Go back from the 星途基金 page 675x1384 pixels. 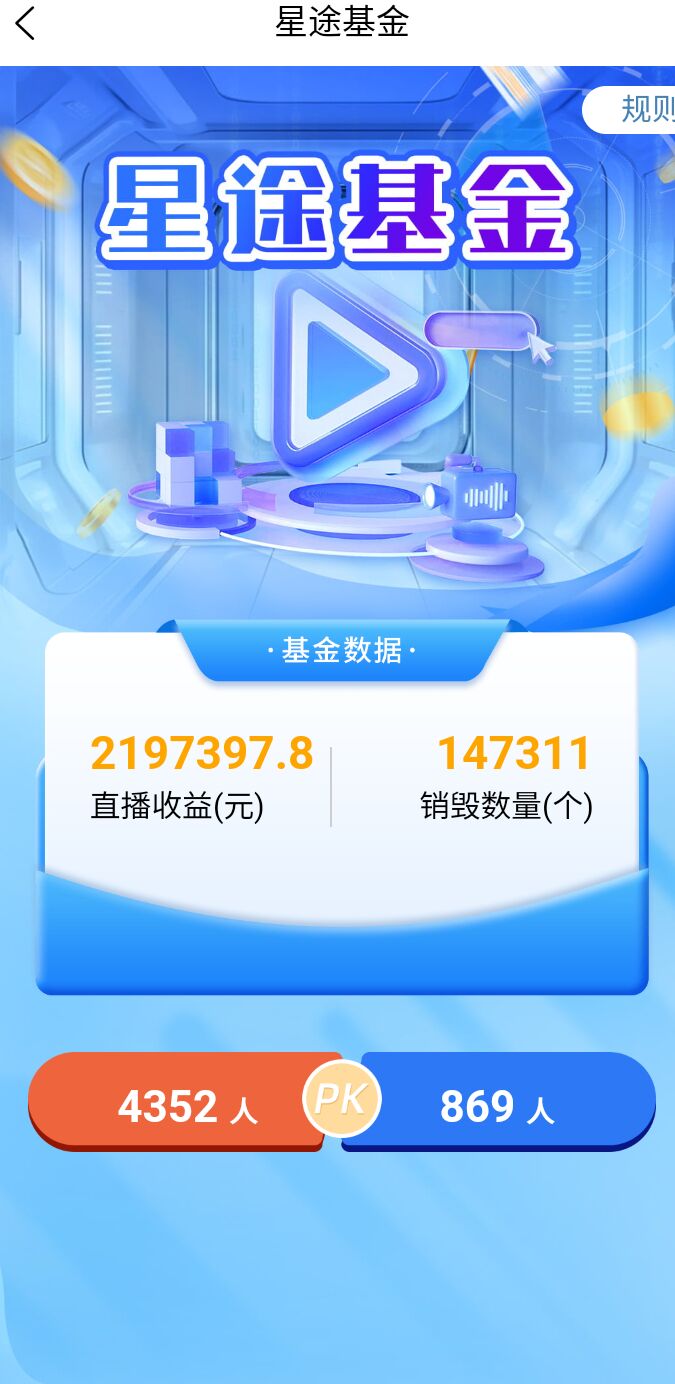click(x=26, y=23)
